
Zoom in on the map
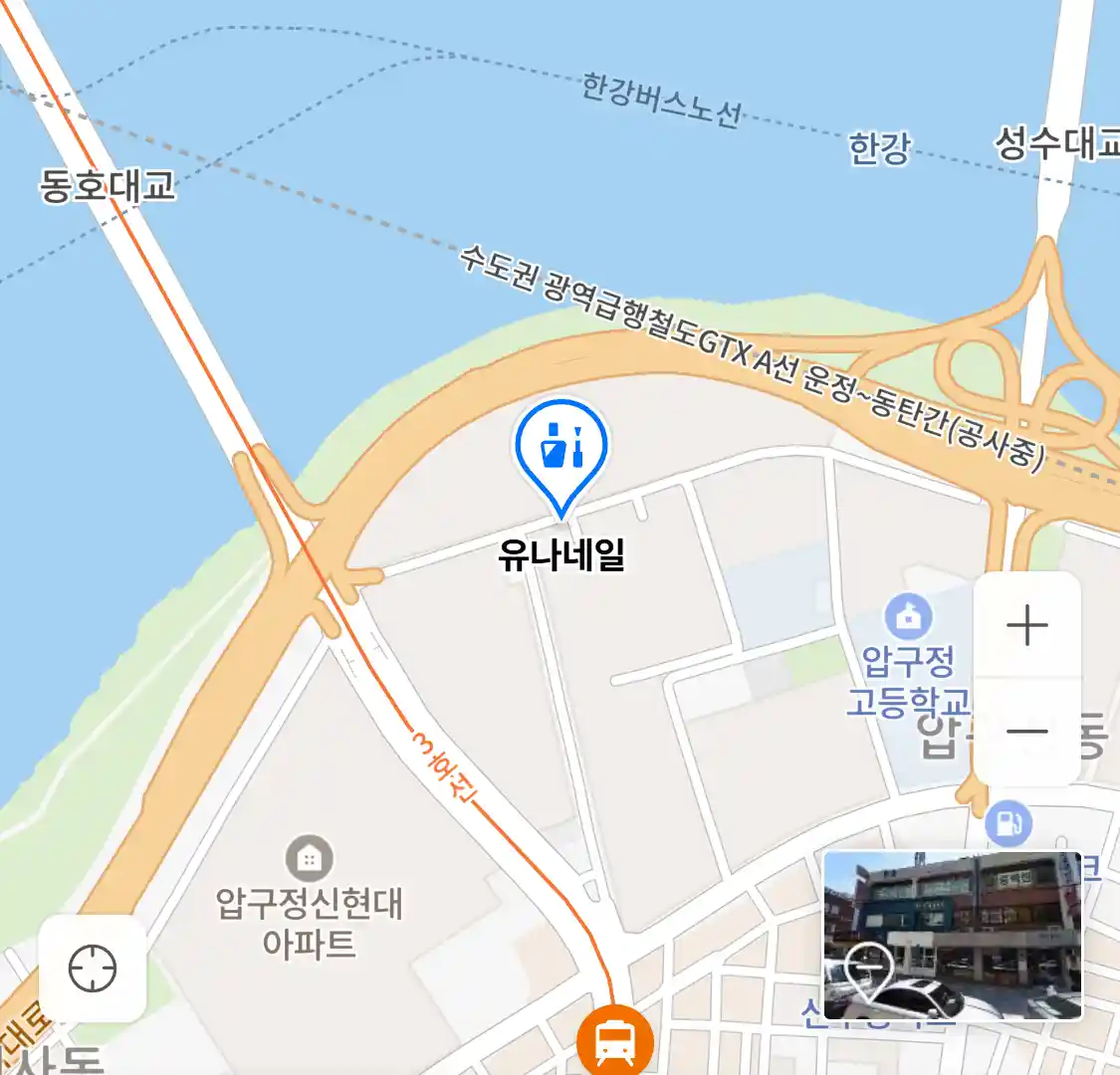click(x=1027, y=626)
